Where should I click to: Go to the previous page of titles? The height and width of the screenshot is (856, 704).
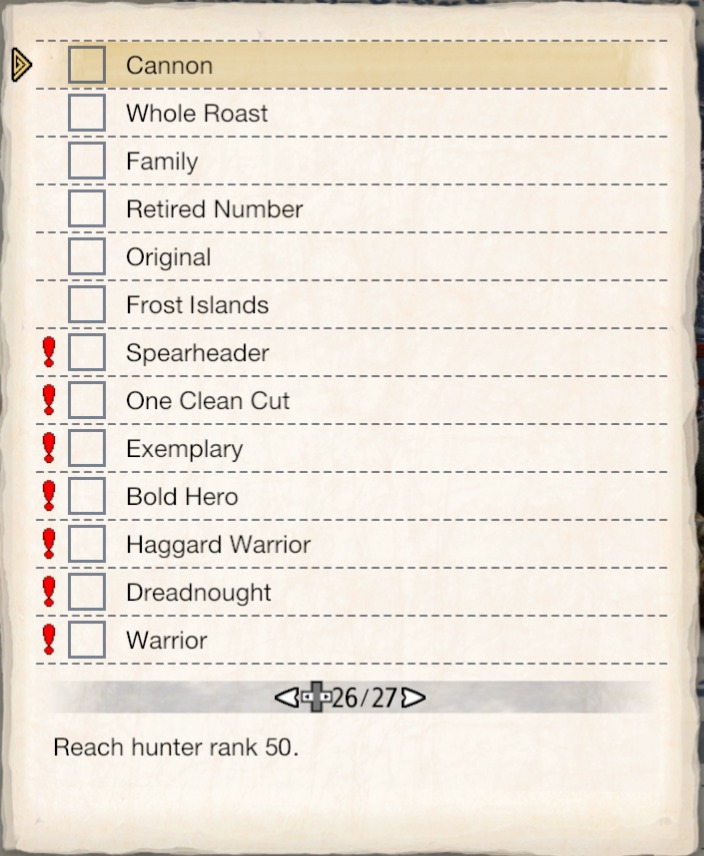click(284, 697)
